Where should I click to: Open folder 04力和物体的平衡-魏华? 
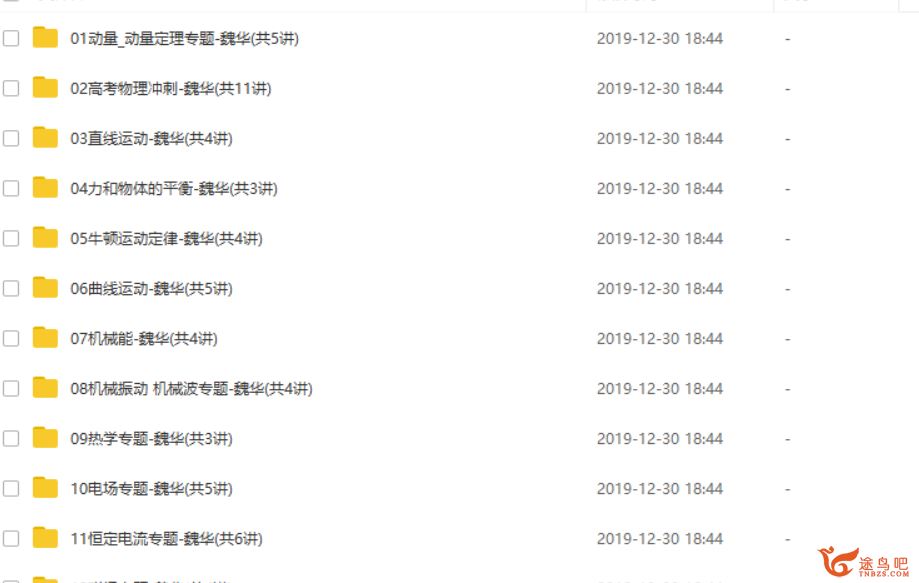click(x=173, y=189)
